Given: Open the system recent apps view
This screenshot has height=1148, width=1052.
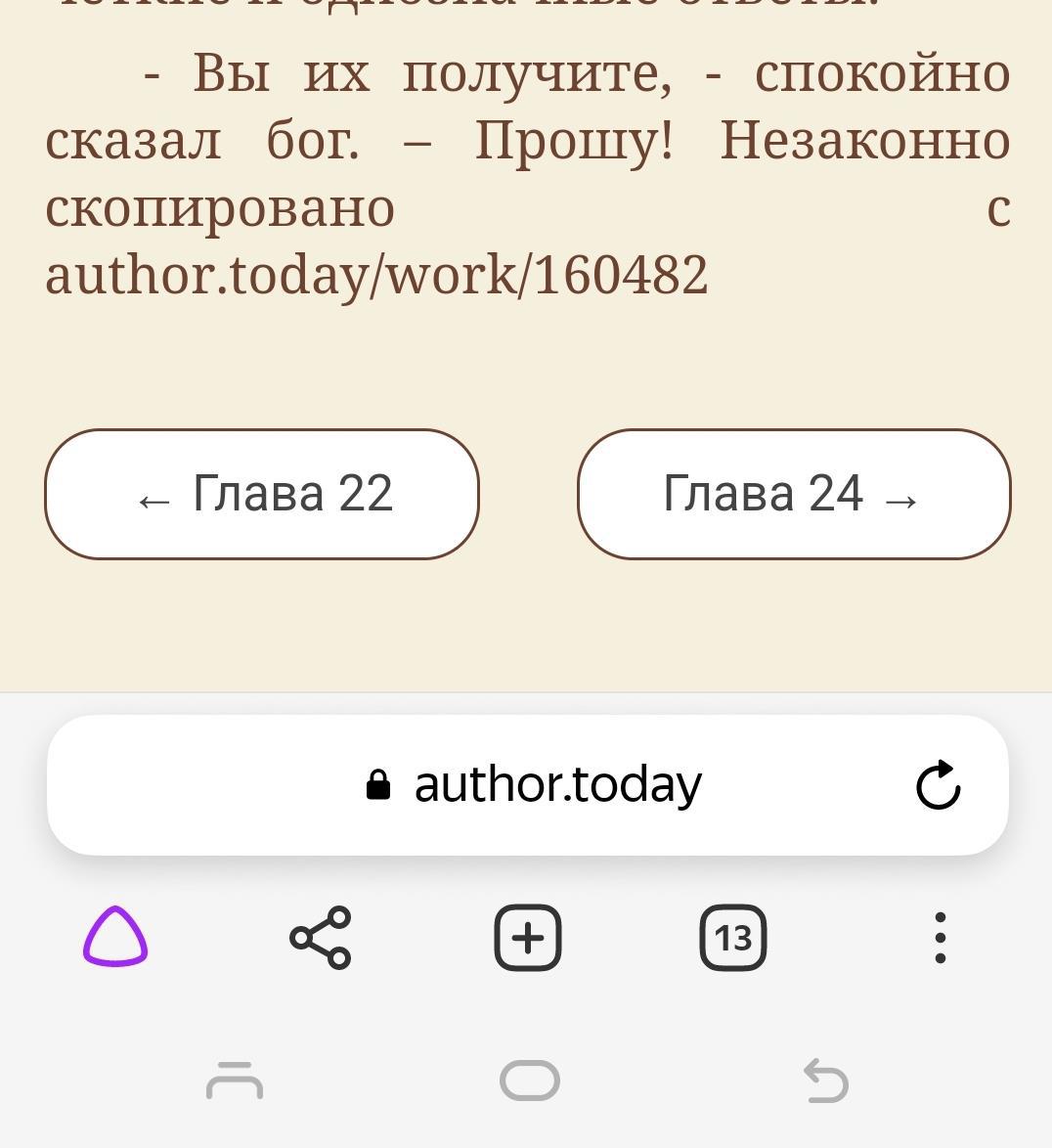Looking at the screenshot, I should [235, 1081].
